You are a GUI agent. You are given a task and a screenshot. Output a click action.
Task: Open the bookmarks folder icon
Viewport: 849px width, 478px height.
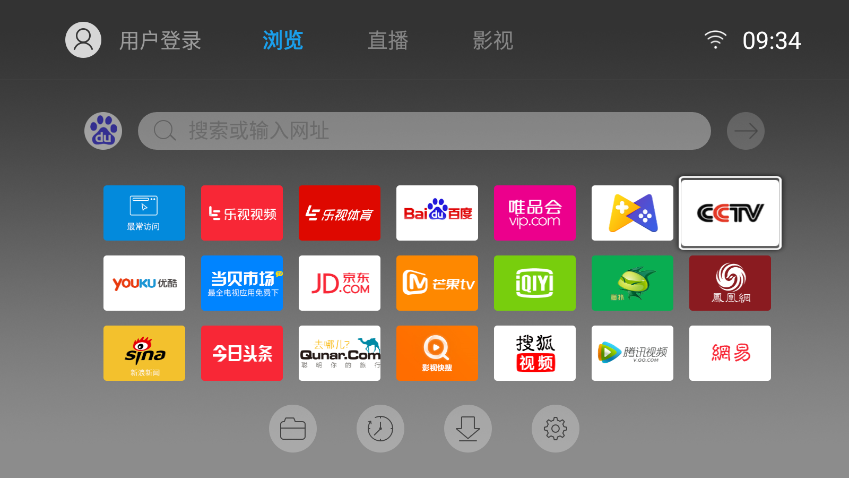tap(293, 429)
